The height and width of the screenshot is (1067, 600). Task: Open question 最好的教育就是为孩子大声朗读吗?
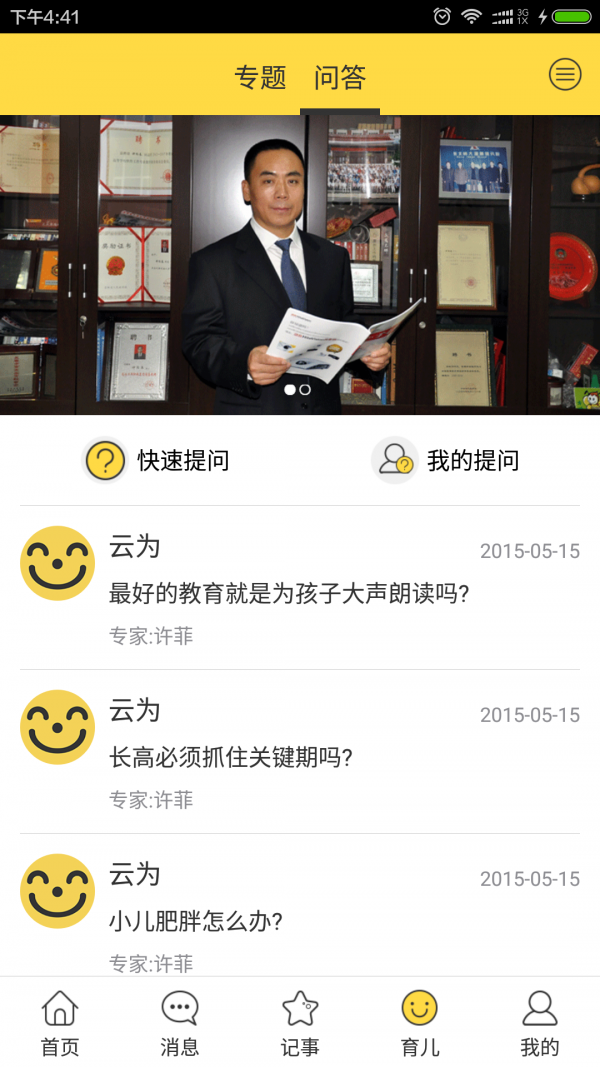[x=290, y=594]
